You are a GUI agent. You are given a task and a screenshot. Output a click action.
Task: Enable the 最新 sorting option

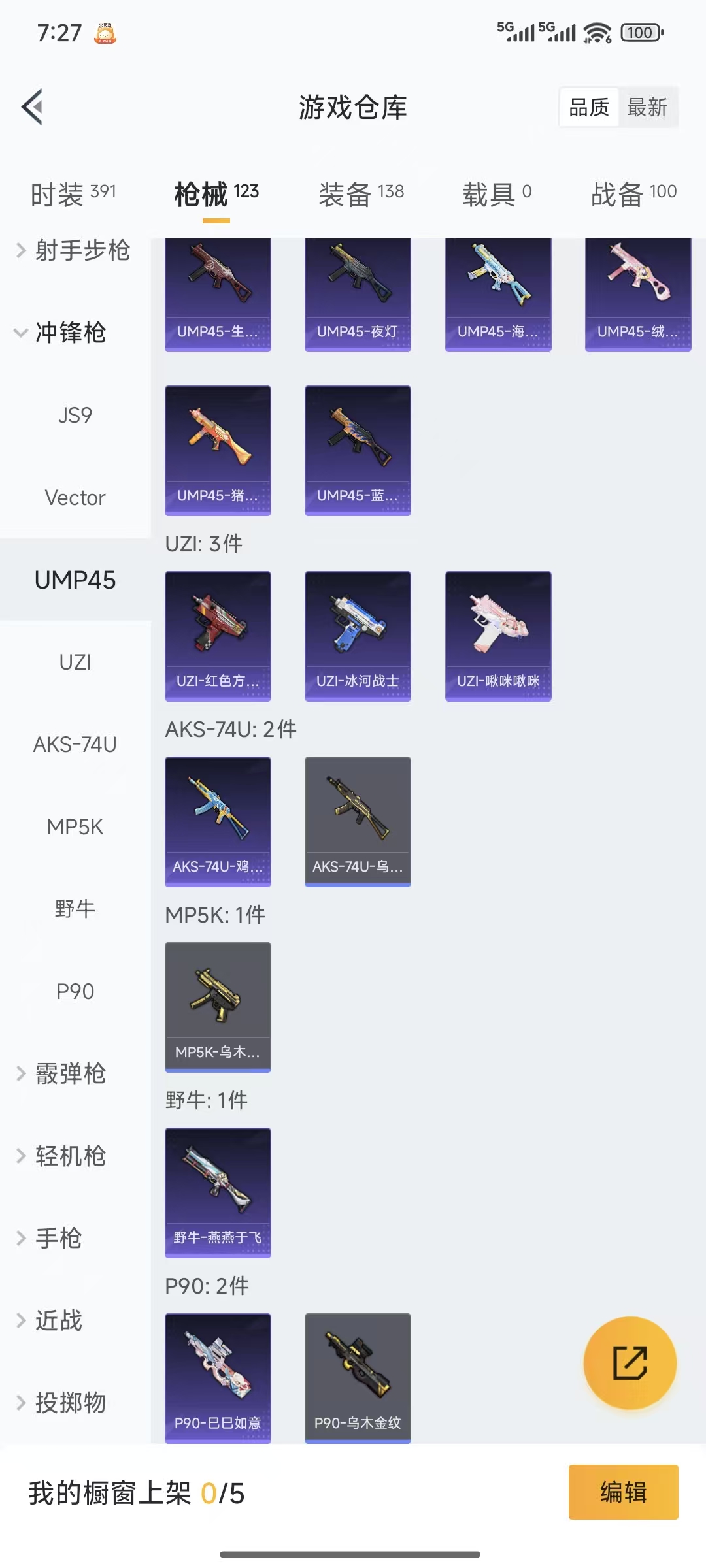[648, 106]
